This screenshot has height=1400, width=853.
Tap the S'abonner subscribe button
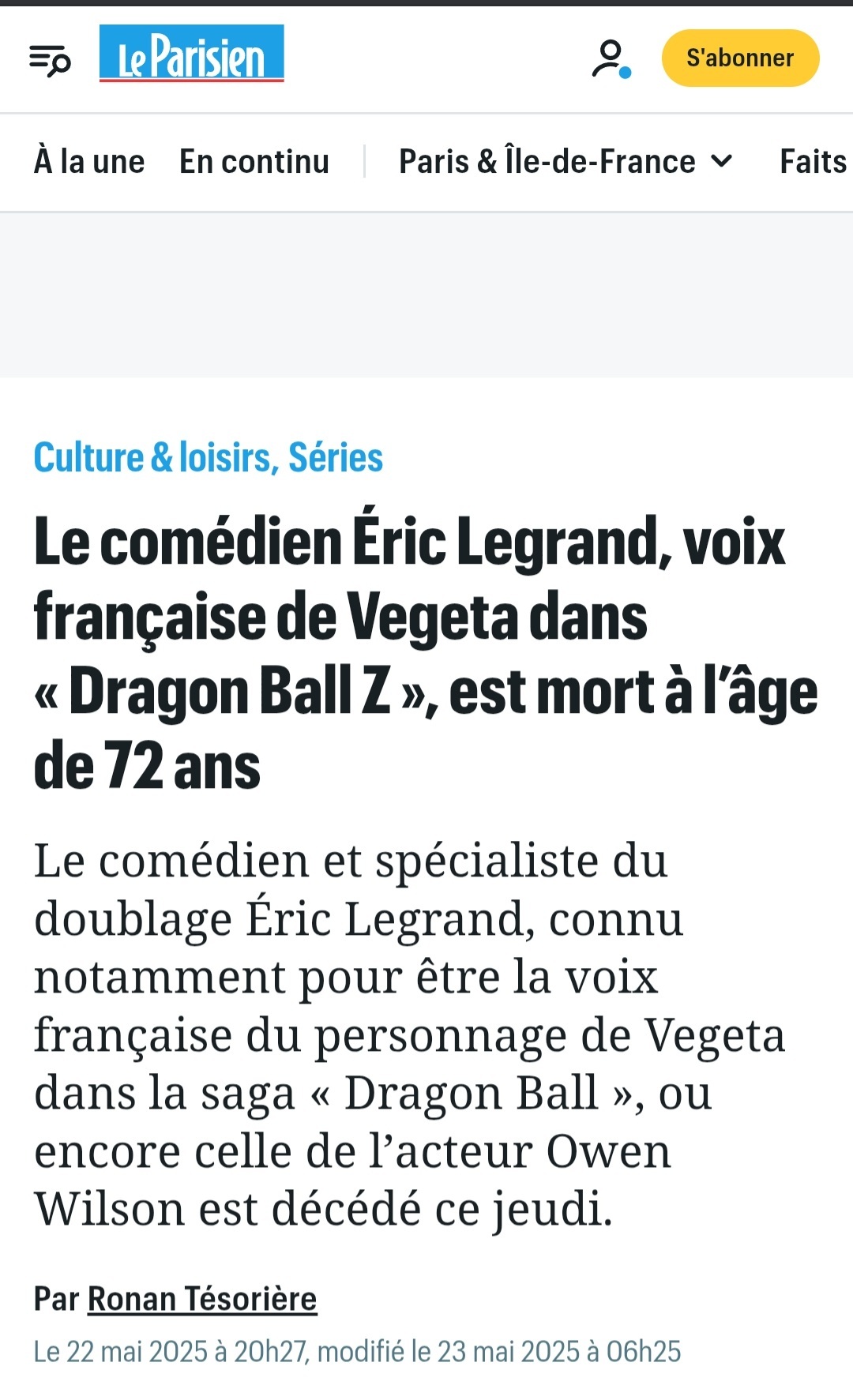[740, 58]
